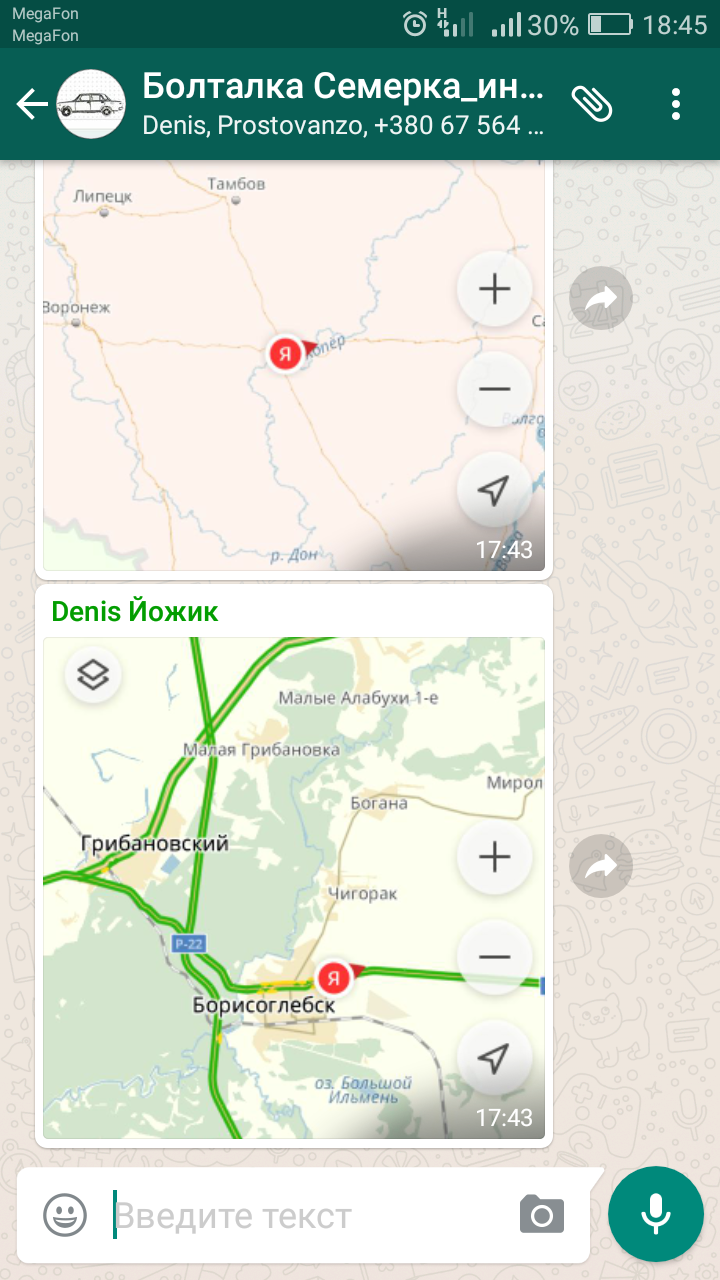Forward the Борисоглебск map image
The width and height of the screenshot is (720, 1280).
tap(601, 866)
